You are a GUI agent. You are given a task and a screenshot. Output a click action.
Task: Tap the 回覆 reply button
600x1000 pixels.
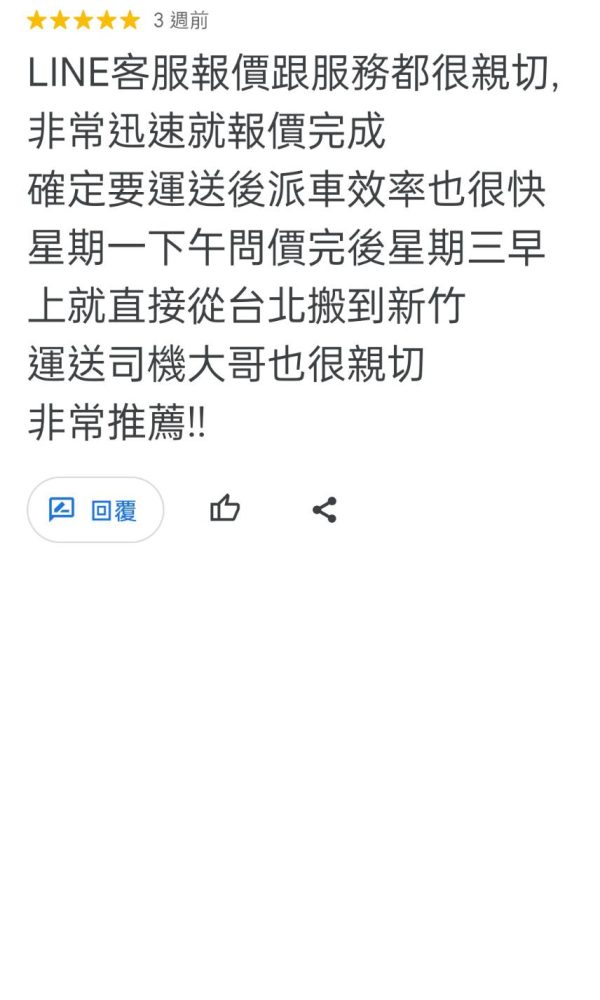click(x=95, y=510)
